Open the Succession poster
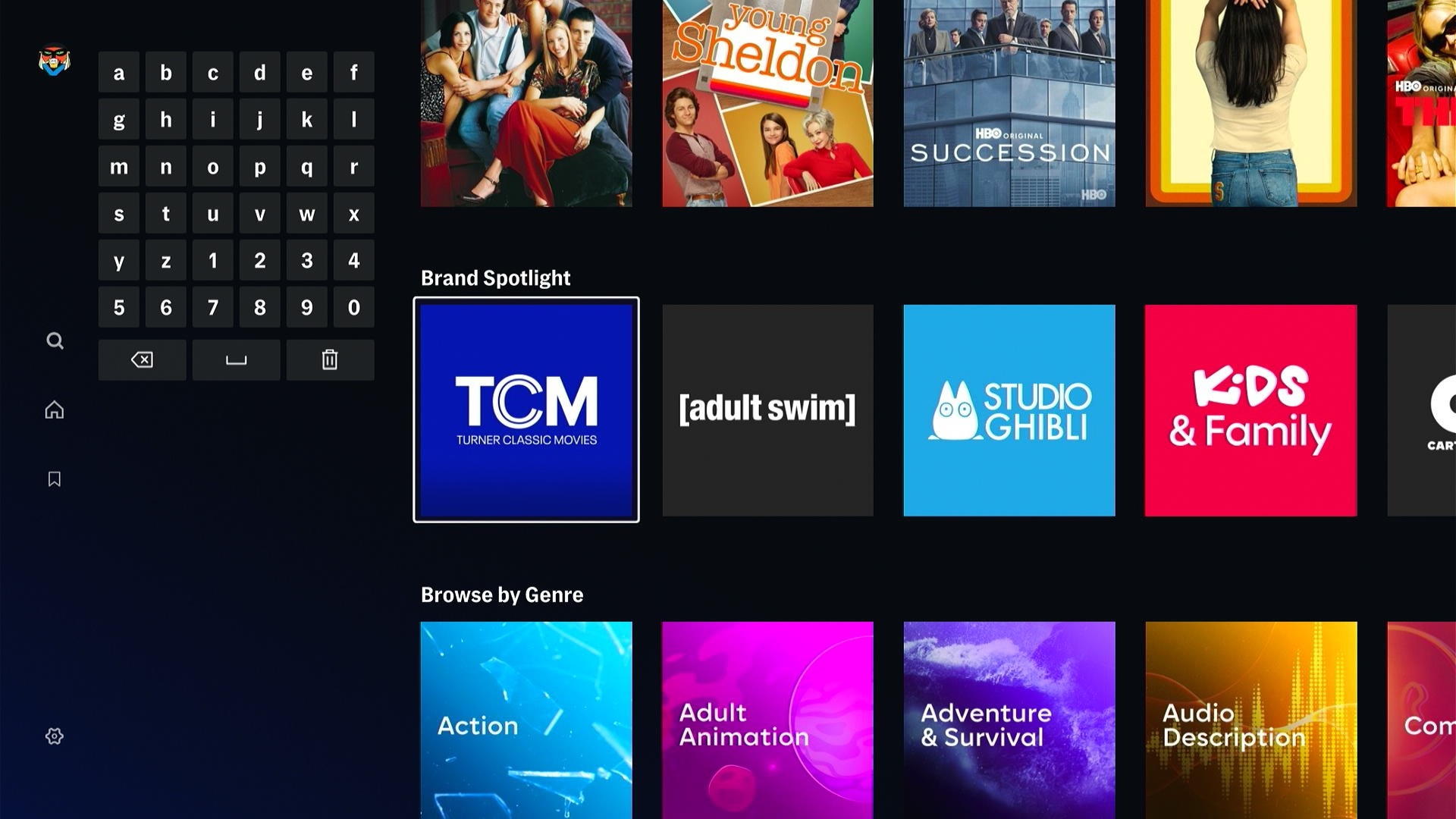1456x819 pixels. pos(1009,103)
